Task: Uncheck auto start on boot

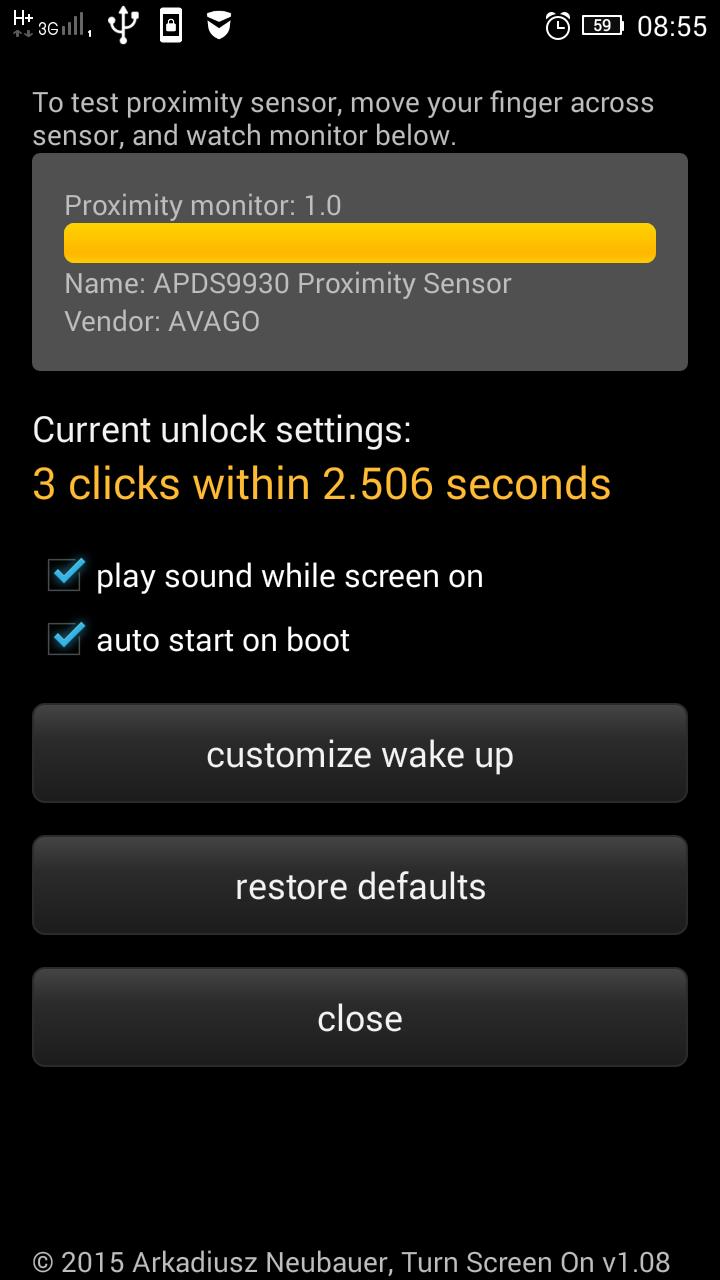Action: coord(63,639)
